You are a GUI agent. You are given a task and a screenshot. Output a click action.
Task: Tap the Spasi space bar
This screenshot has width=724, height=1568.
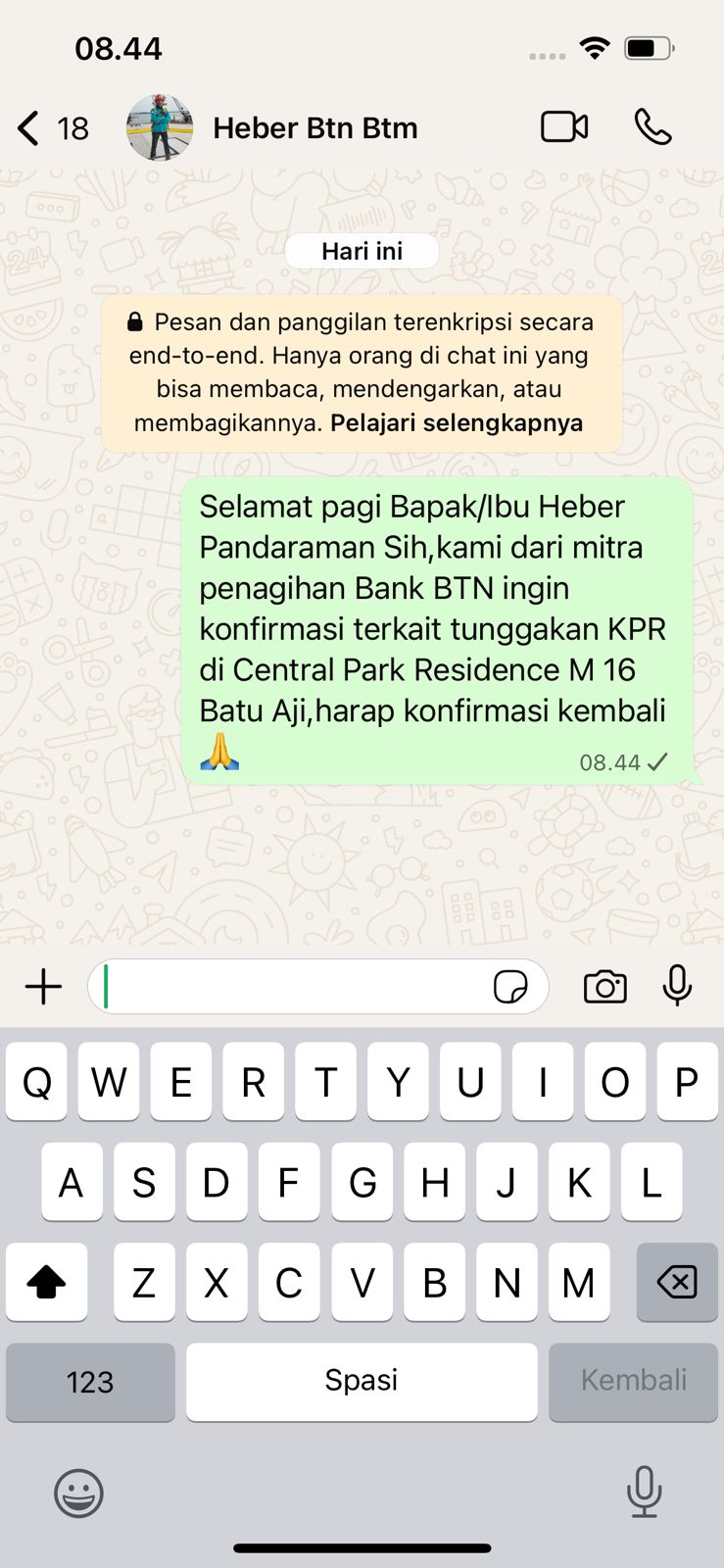(x=362, y=1381)
